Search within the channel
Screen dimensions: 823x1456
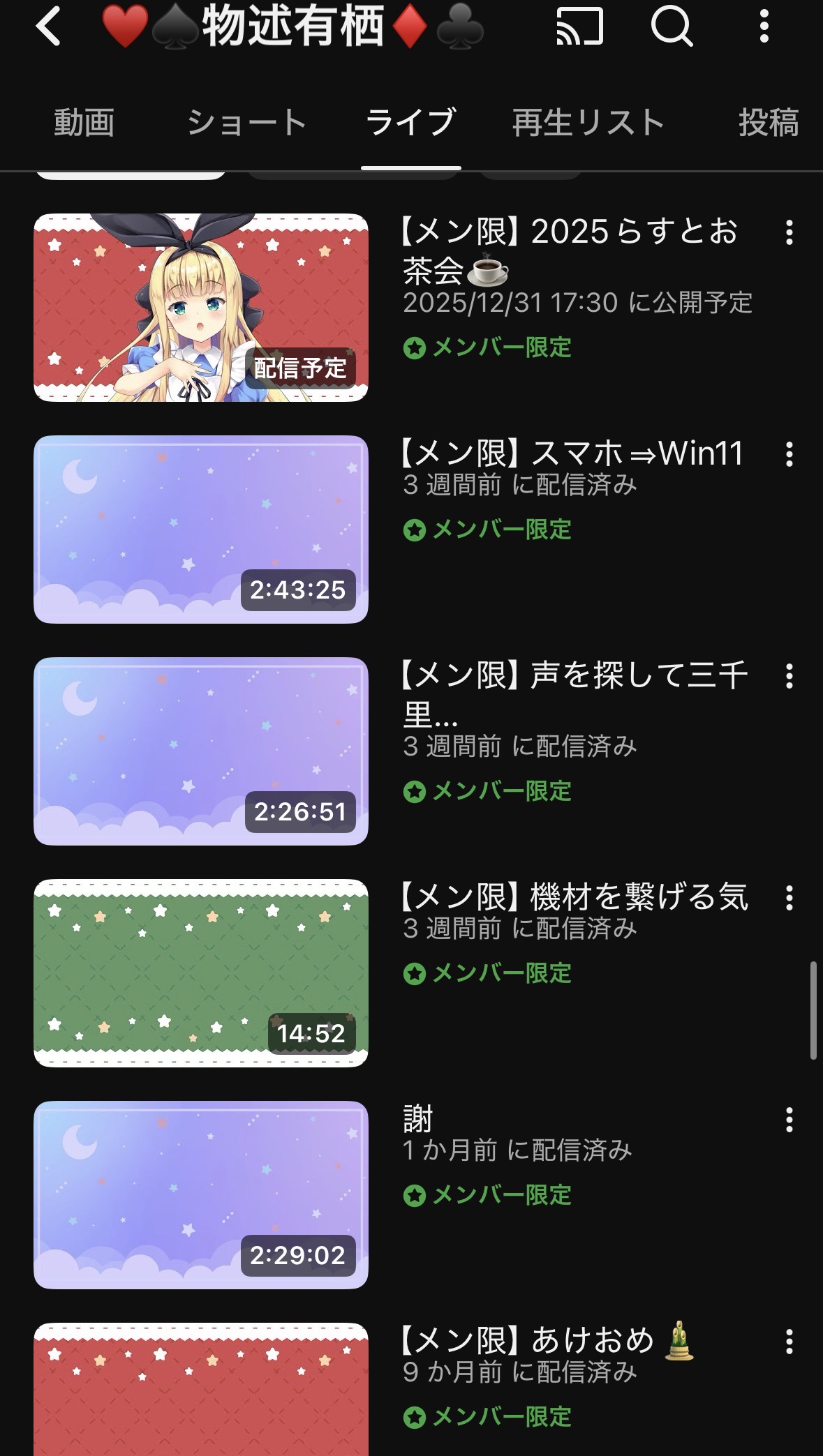pos(671,28)
